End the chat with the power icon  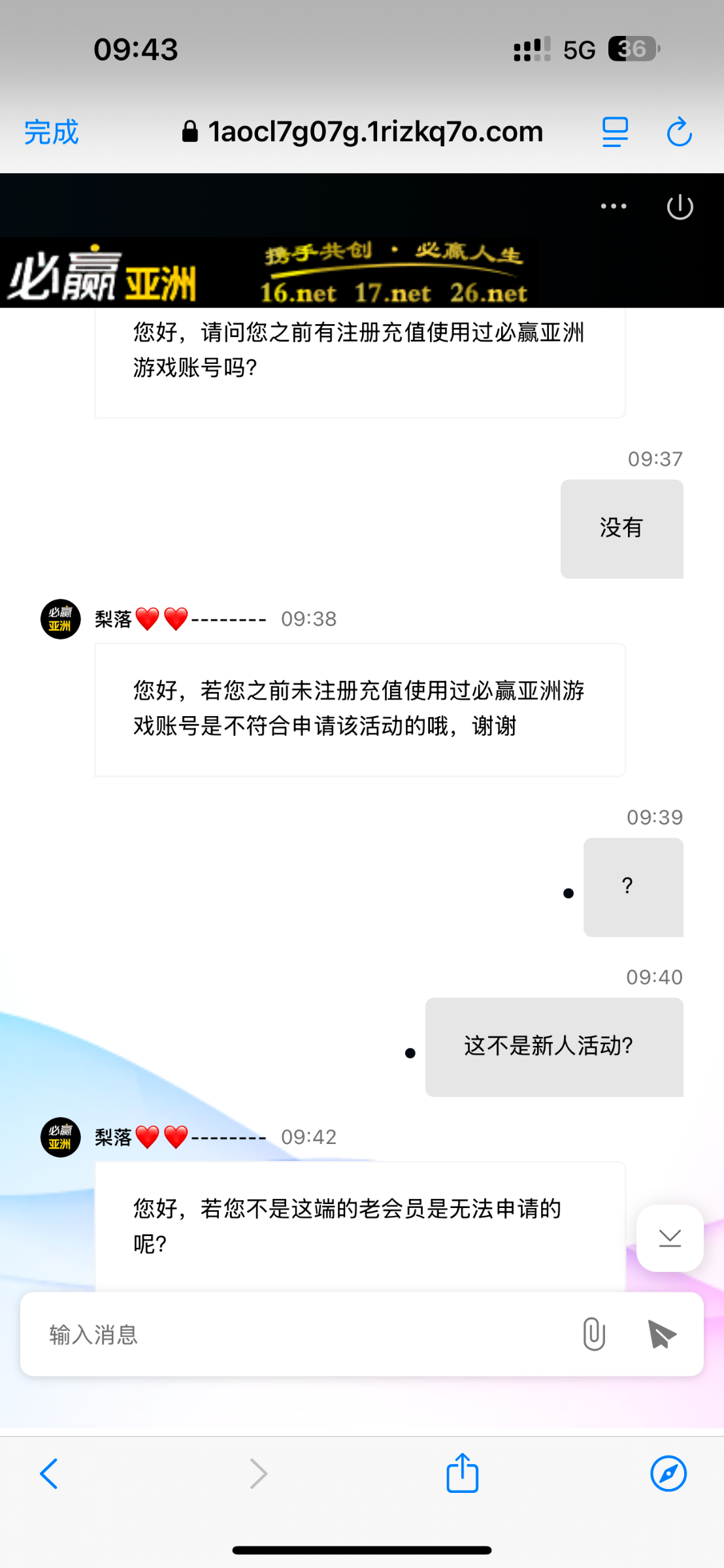(x=680, y=207)
